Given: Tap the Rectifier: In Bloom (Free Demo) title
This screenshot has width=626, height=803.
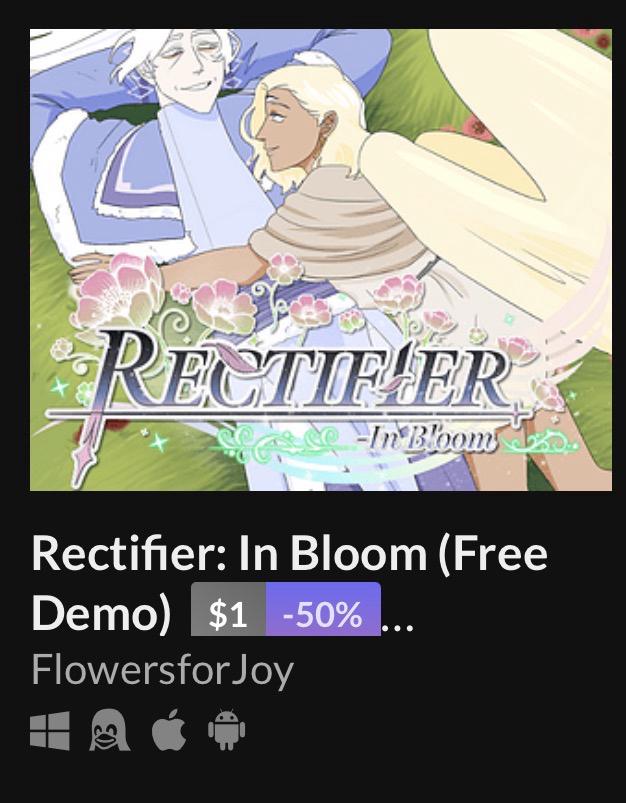Looking at the screenshot, I should click(289, 554).
